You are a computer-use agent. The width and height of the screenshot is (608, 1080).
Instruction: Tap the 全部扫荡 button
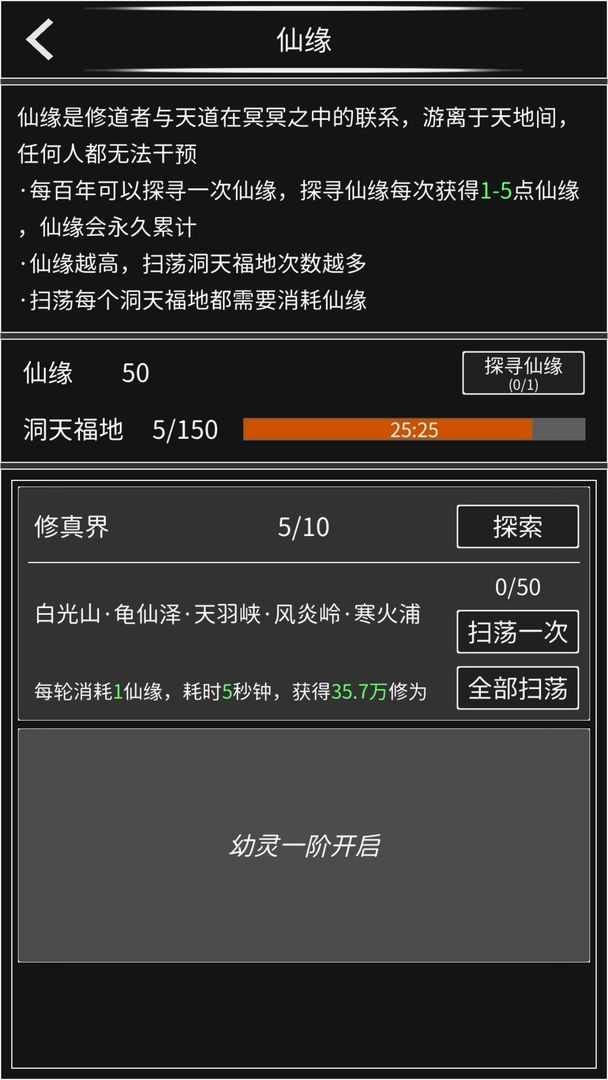pyautogui.click(x=517, y=688)
